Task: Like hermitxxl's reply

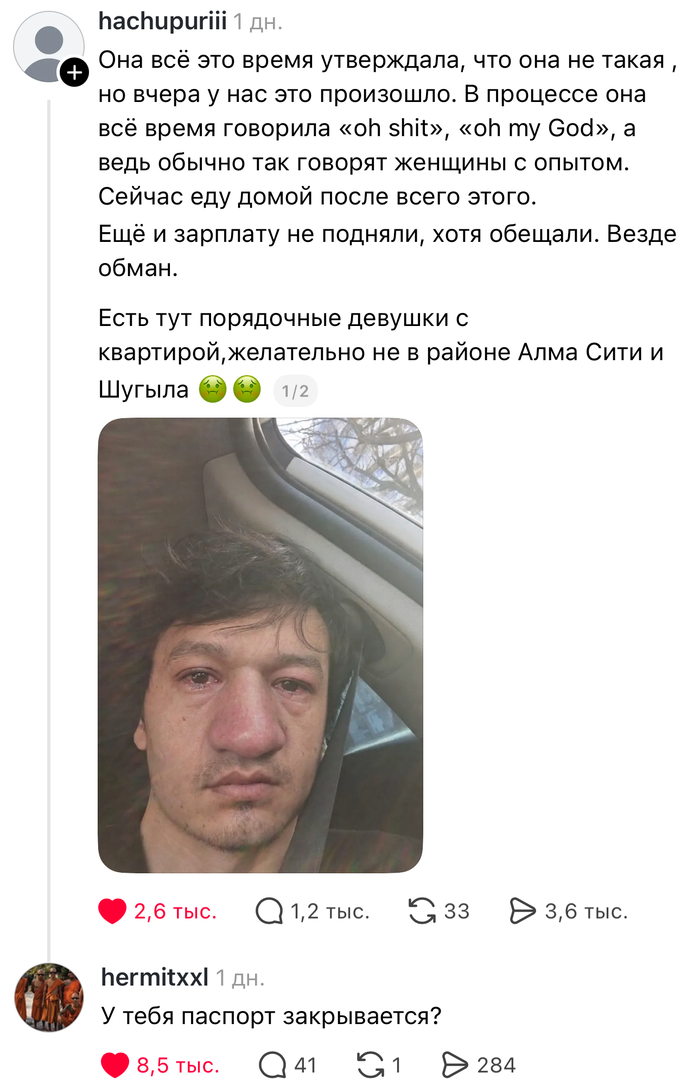Action: click(115, 1065)
